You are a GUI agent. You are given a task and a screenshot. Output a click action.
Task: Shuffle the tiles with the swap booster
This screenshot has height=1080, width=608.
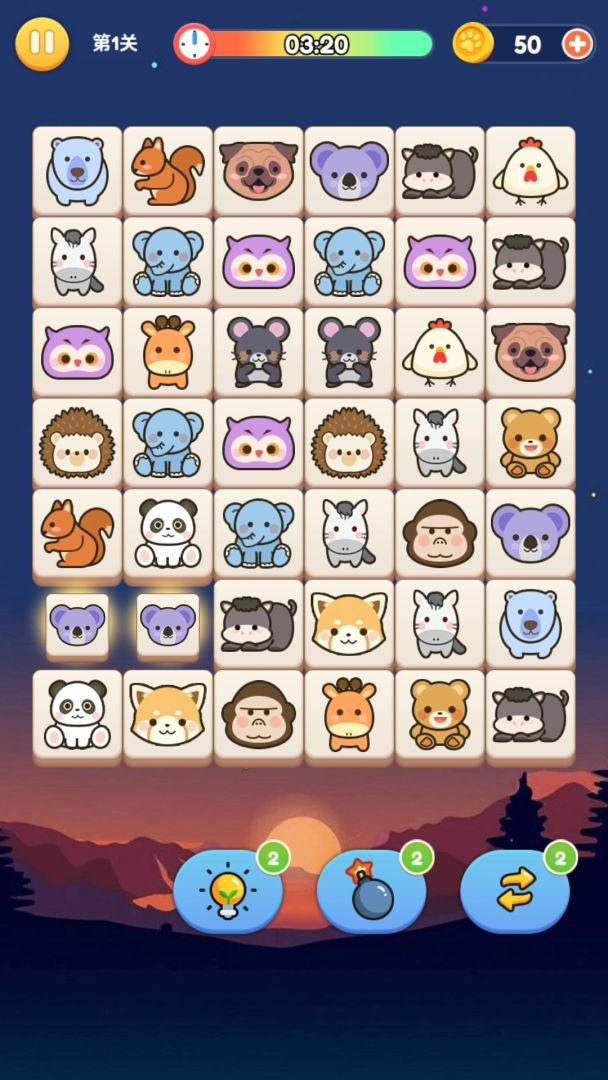[x=515, y=890]
